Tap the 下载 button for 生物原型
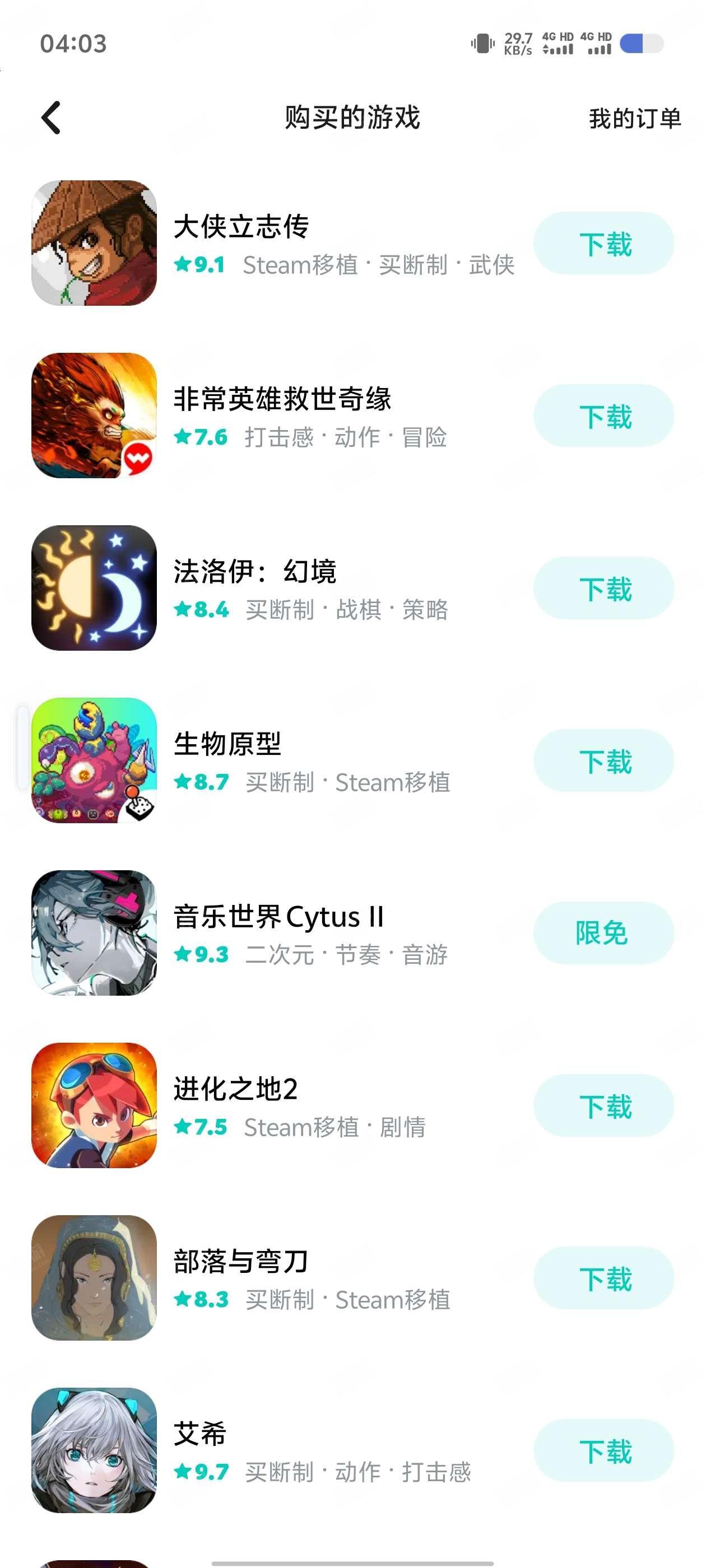Screen dimensions: 706x1568 pyautogui.click(x=603, y=760)
